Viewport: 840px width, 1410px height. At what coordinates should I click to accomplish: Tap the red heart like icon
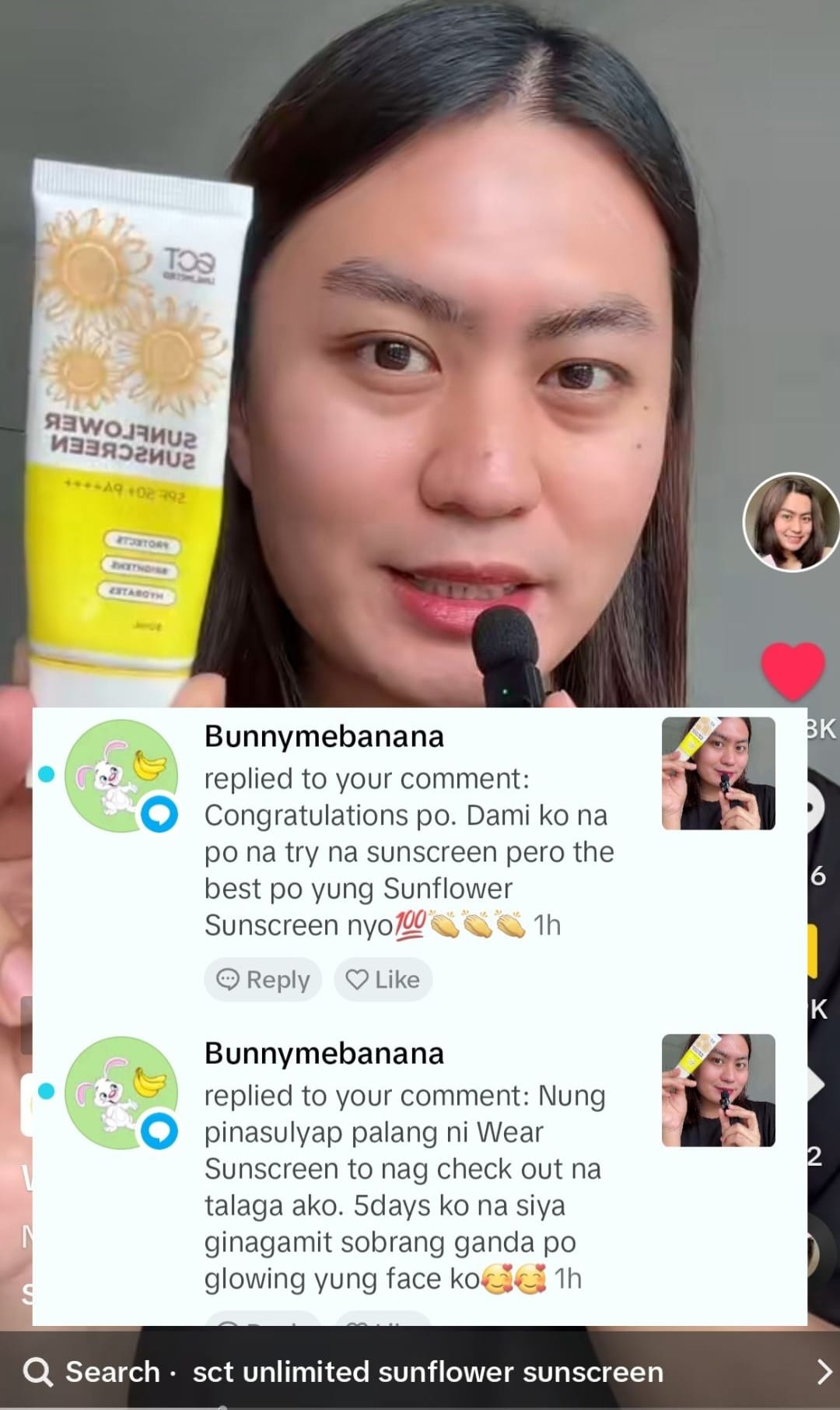(x=792, y=670)
